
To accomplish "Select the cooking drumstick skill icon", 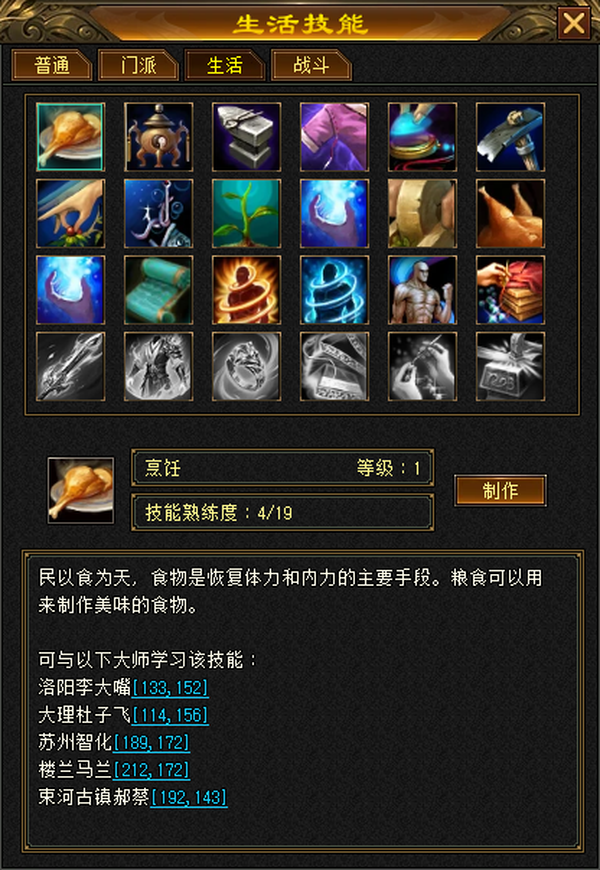I will (70, 136).
